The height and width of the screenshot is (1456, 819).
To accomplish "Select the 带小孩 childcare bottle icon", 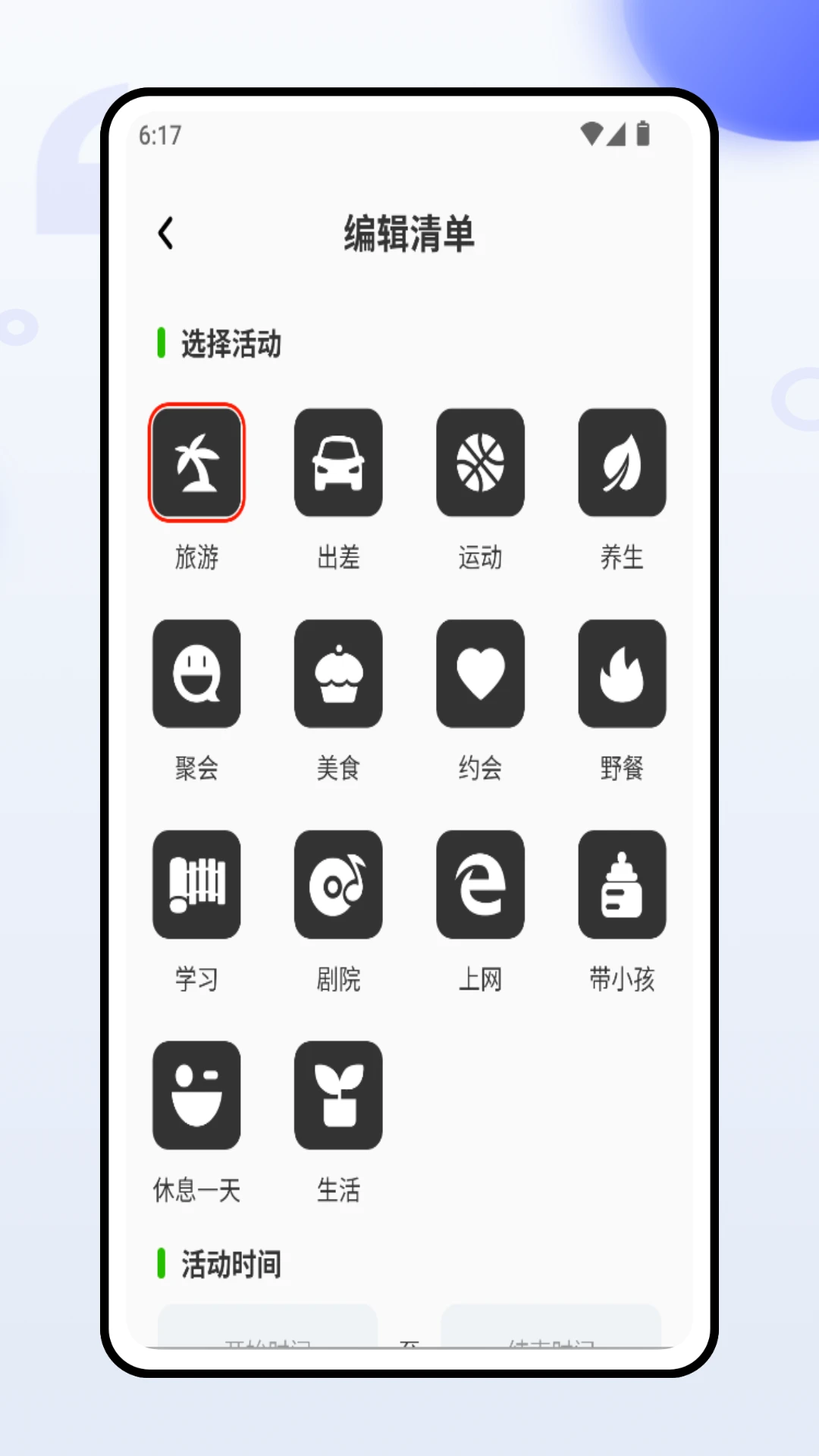I will point(622,884).
